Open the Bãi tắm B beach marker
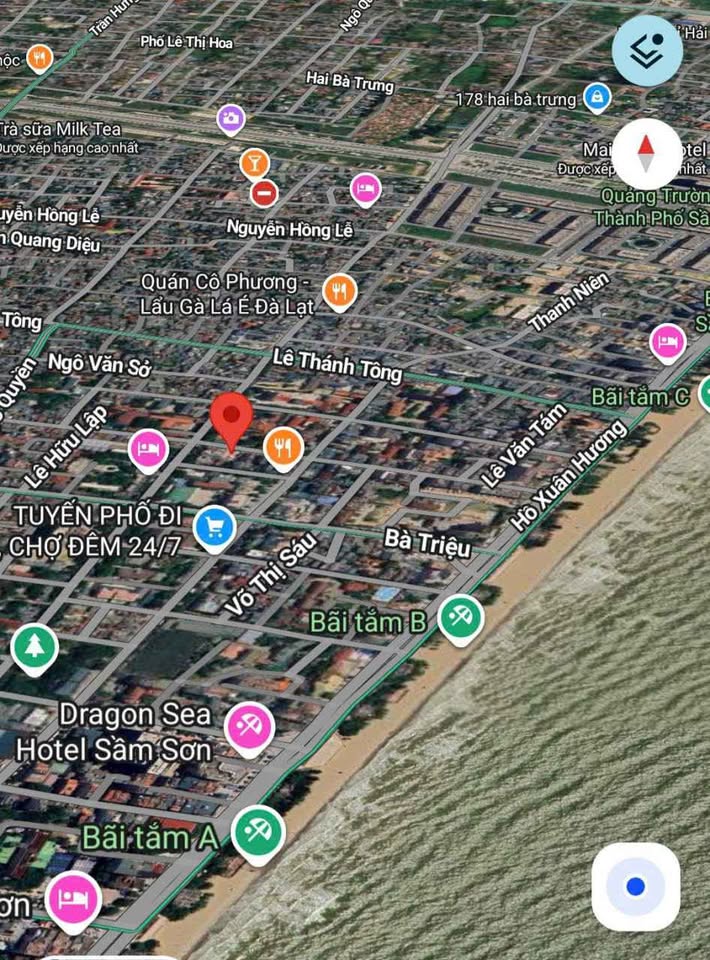The width and height of the screenshot is (710, 960). point(460,617)
